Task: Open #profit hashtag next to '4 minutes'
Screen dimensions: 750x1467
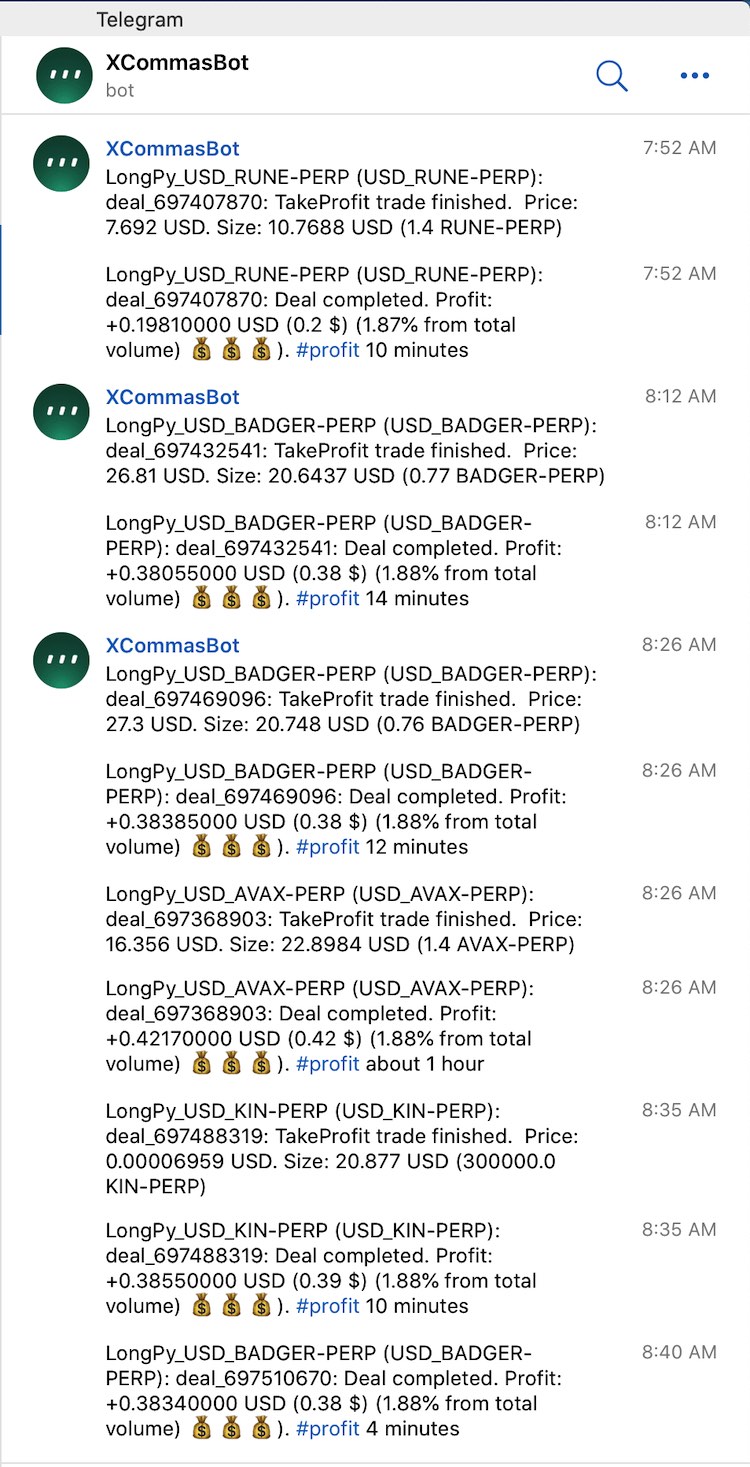Action: 327,1429
